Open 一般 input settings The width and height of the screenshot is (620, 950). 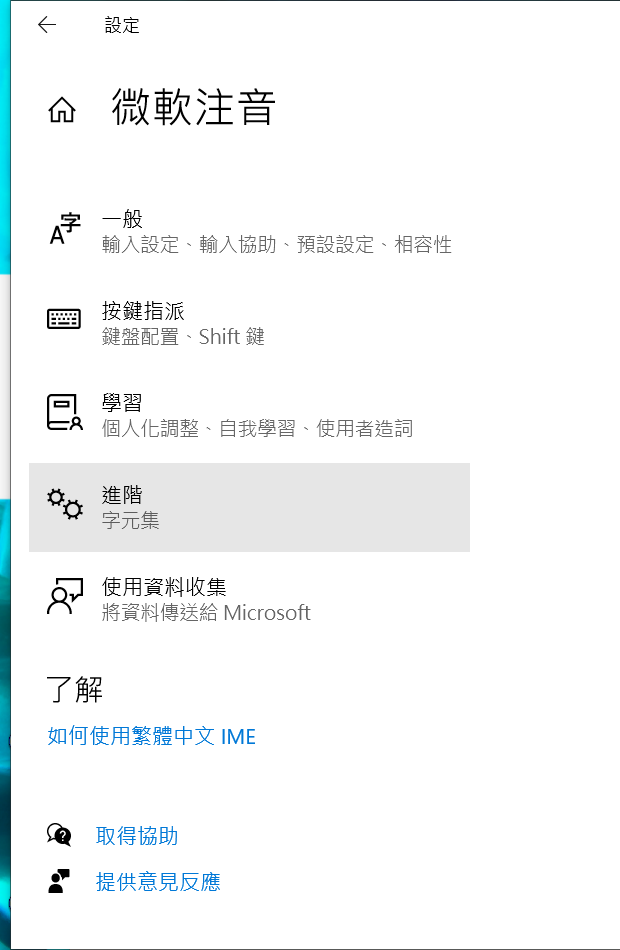coord(250,232)
